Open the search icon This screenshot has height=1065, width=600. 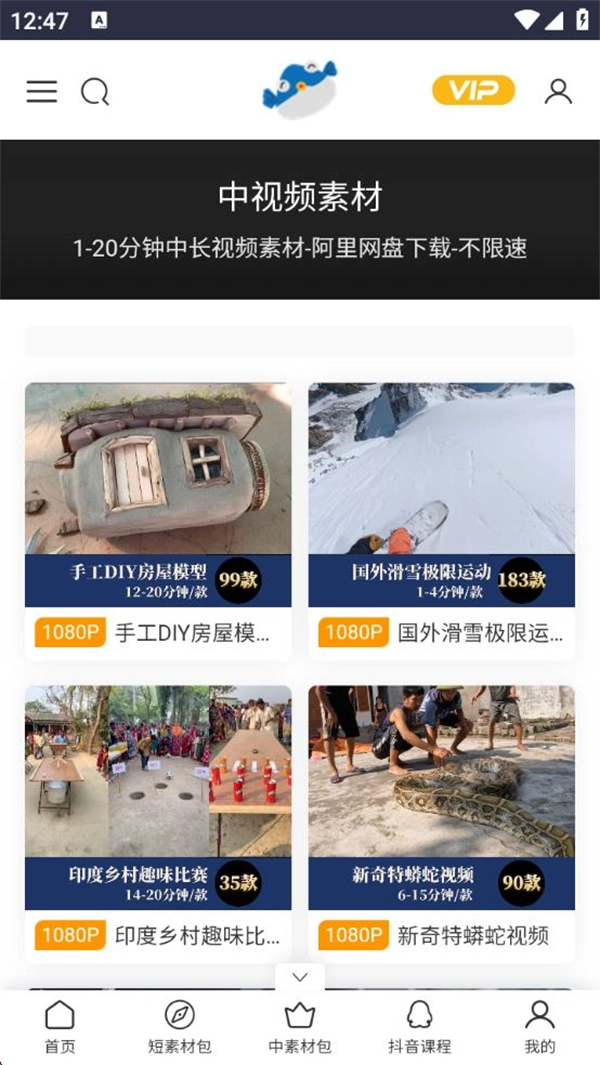point(95,92)
